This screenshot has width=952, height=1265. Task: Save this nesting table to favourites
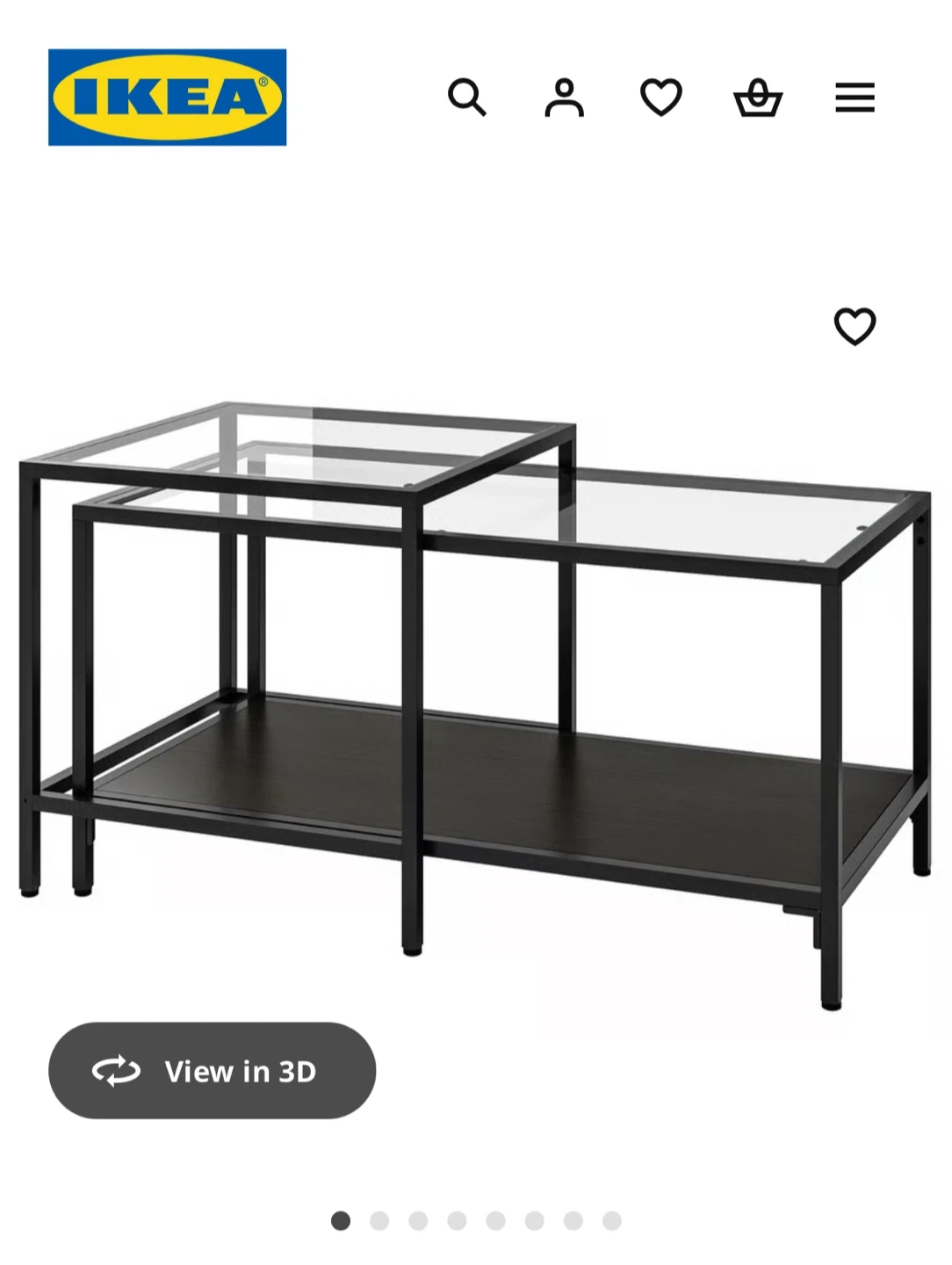coord(855,327)
